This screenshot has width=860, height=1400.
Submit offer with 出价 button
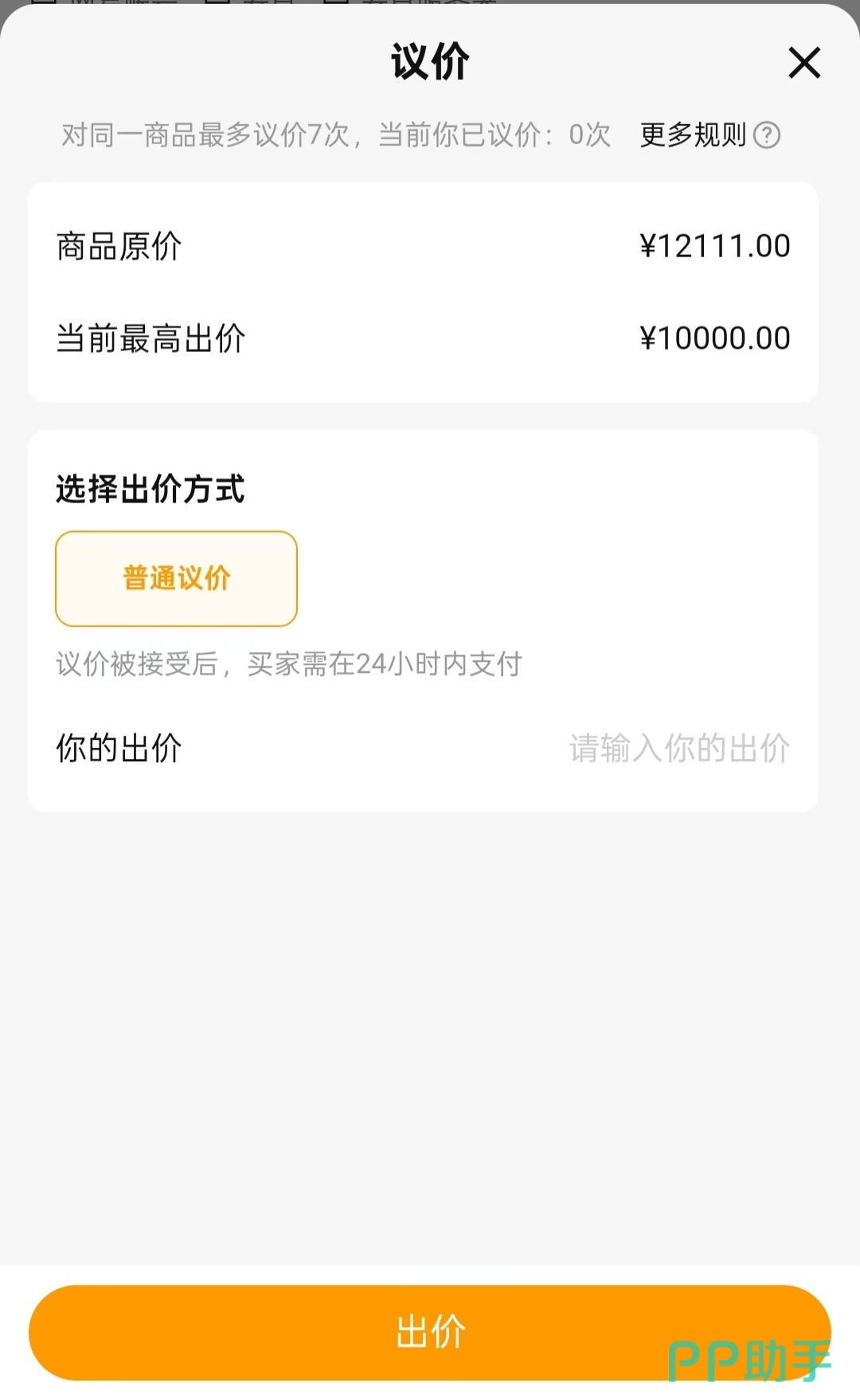[x=430, y=1332]
